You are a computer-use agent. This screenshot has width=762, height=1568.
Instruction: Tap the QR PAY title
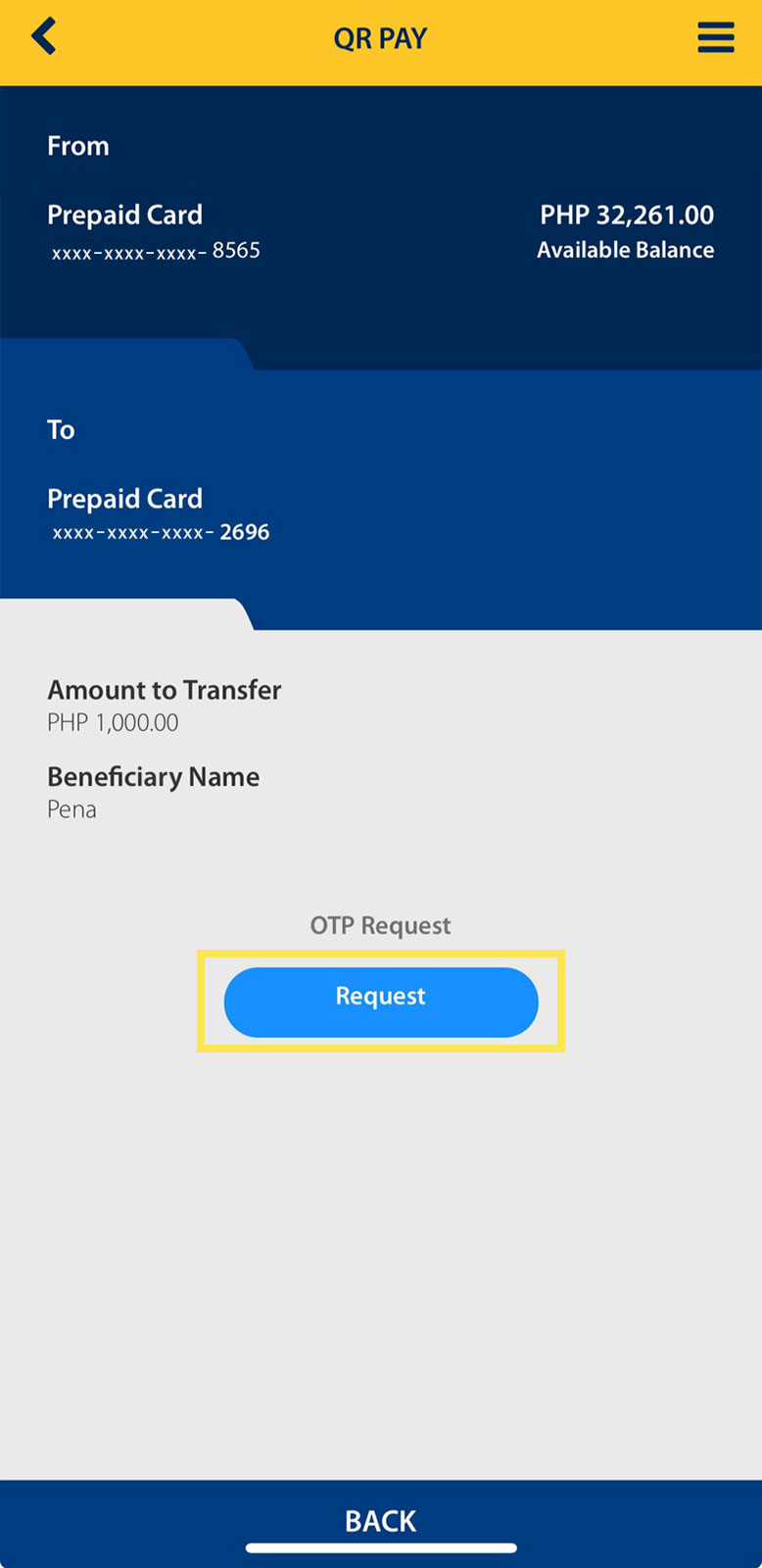tap(380, 37)
